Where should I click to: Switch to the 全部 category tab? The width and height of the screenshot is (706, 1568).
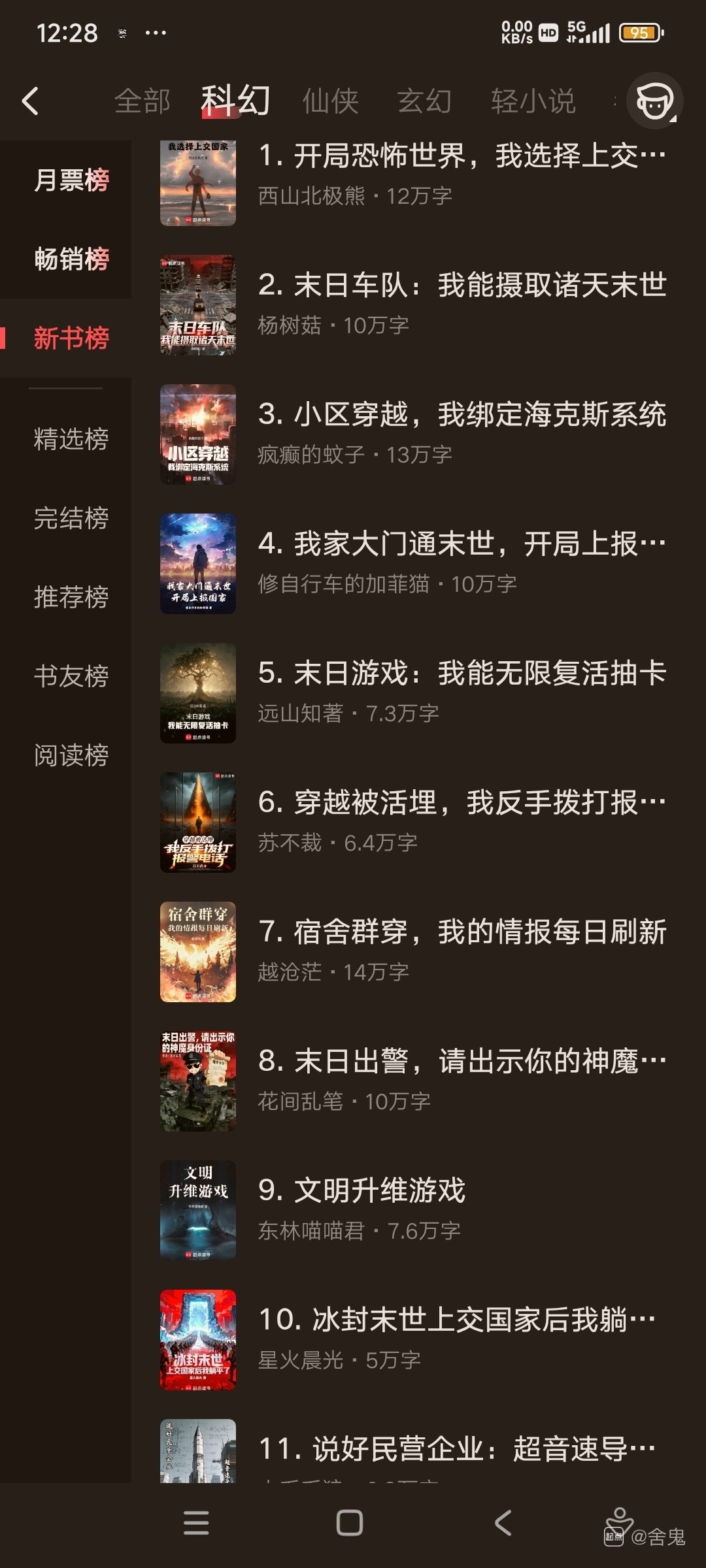(142, 101)
